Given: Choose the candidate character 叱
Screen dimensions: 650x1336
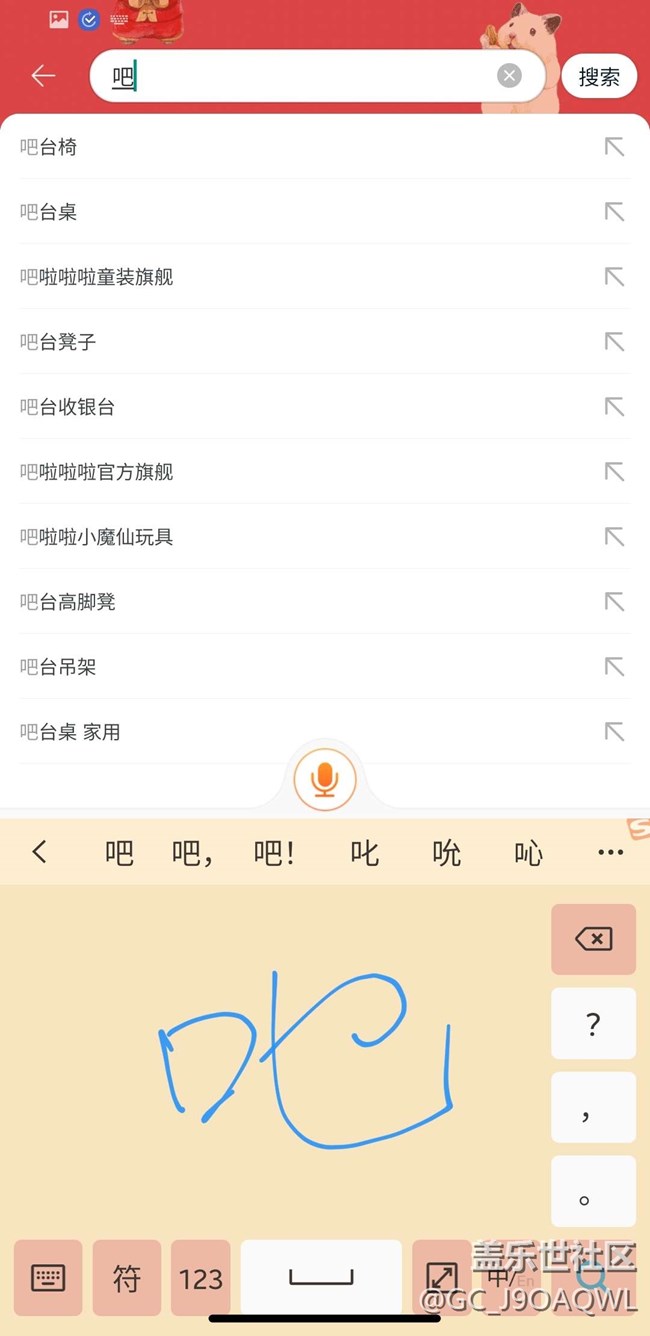Looking at the screenshot, I should 365,853.
